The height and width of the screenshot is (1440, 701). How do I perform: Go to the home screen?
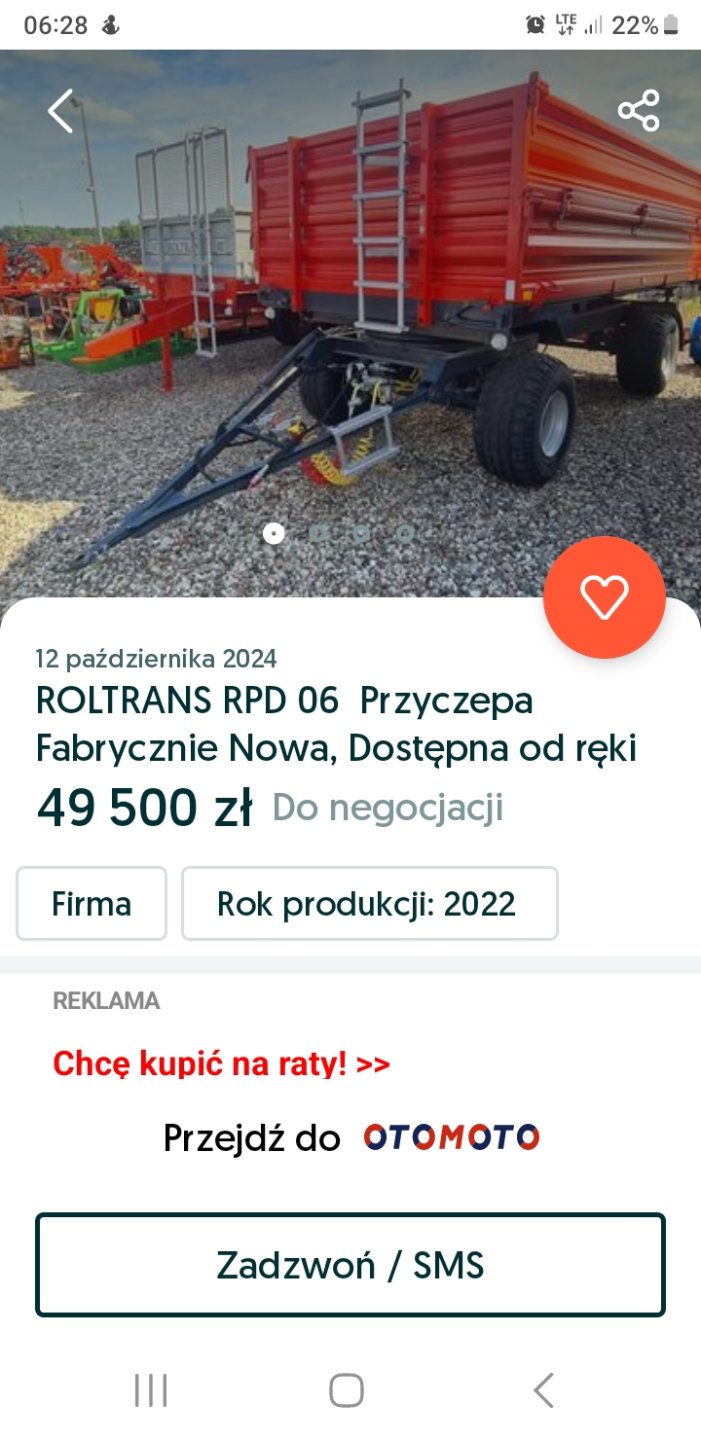click(x=346, y=1390)
